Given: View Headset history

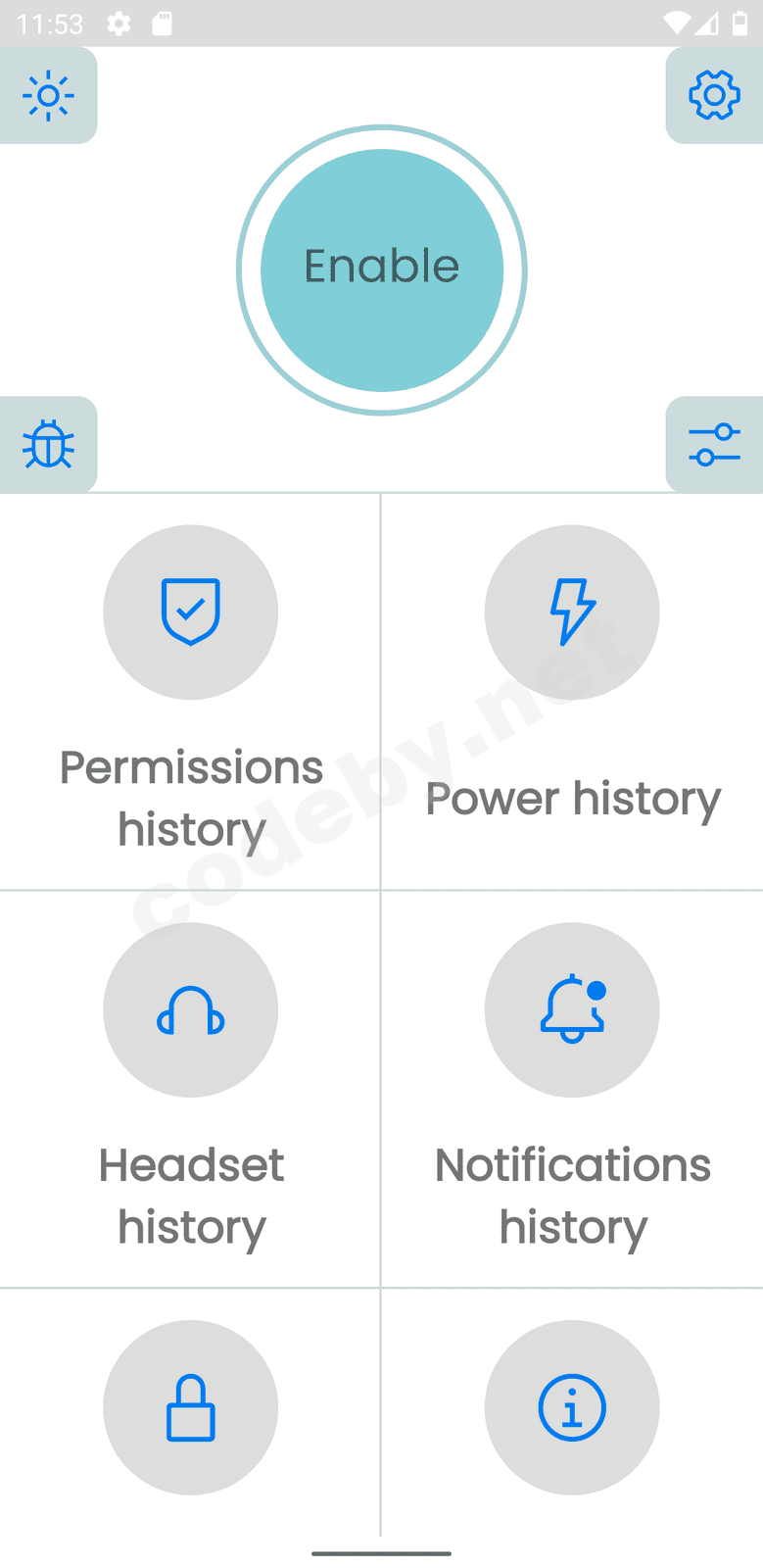Looking at the screenshot, I should pos(190,1088).
